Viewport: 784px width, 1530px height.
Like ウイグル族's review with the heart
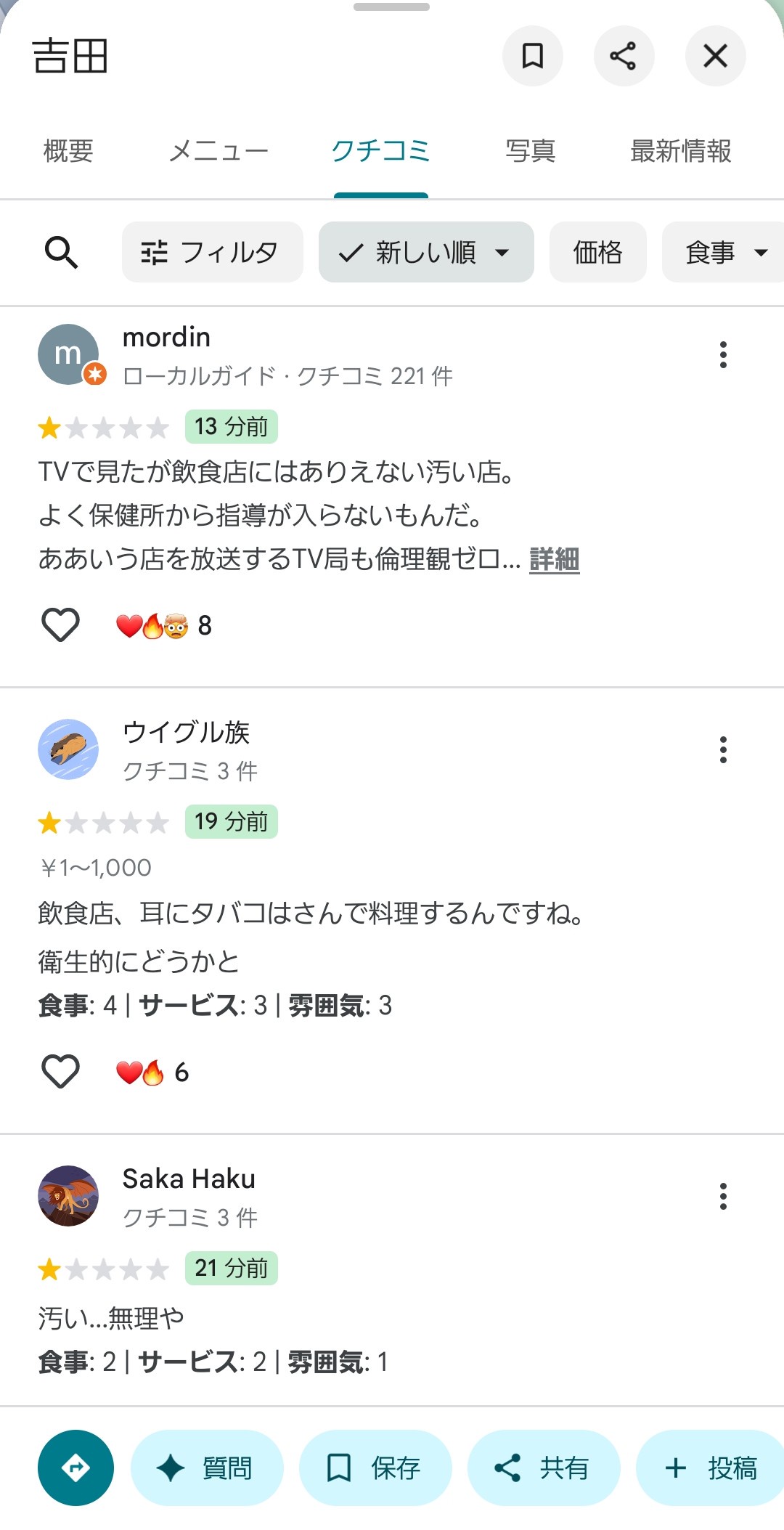click(x=60, y=1072)
